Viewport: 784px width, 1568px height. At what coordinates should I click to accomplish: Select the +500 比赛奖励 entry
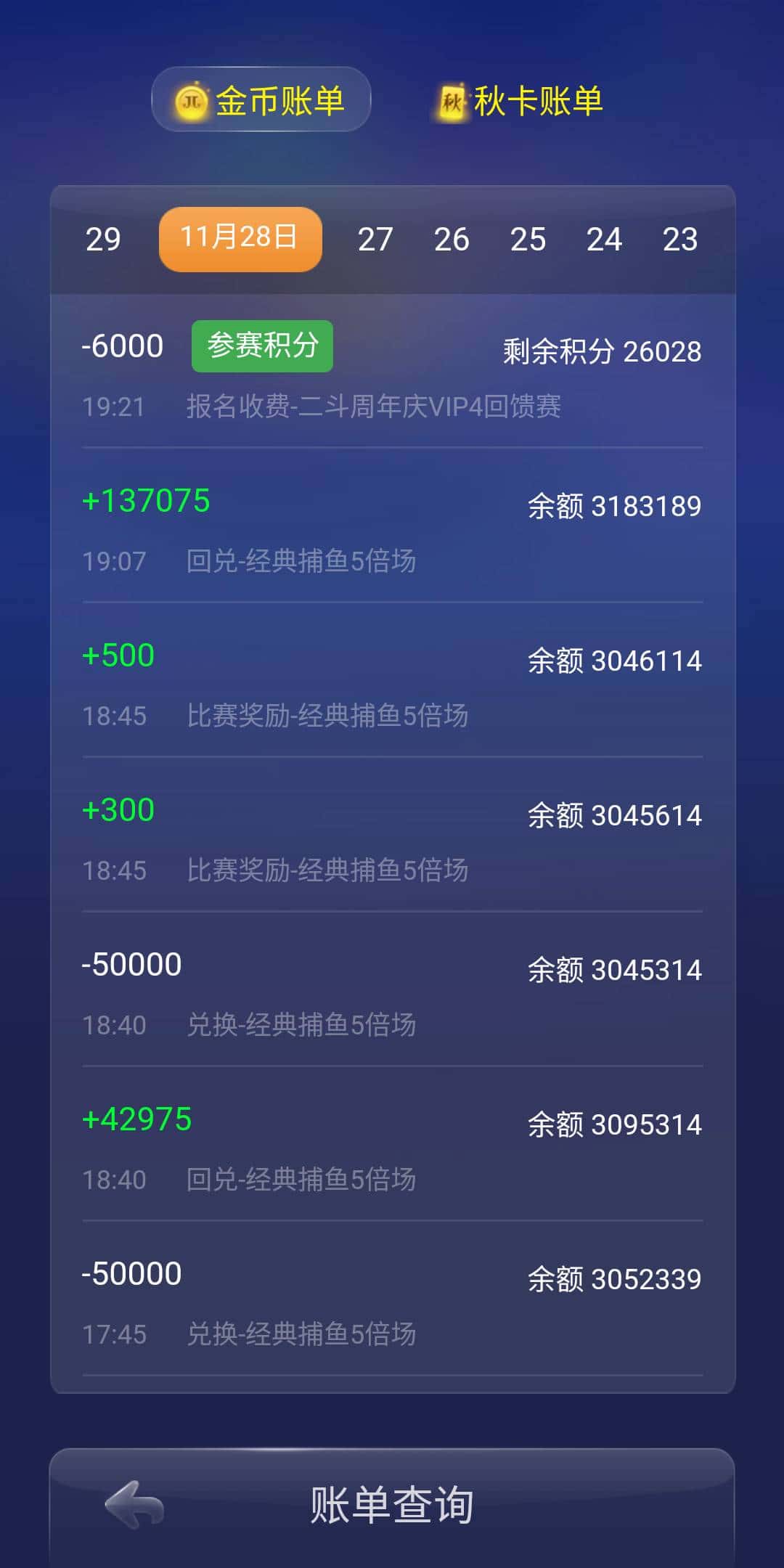[392, 681]
